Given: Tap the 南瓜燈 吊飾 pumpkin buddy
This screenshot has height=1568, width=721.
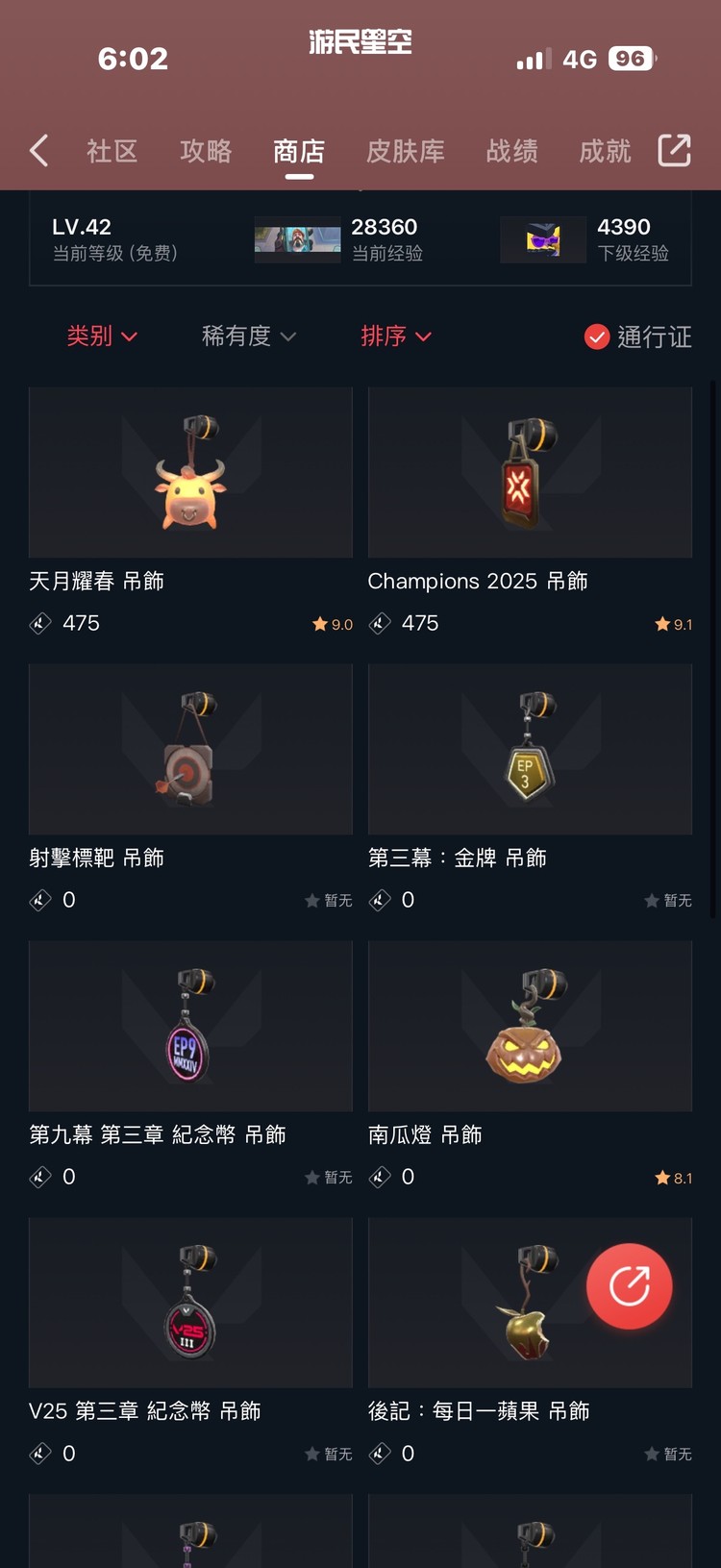Looking at the screenshot, I should (530, 1026).
